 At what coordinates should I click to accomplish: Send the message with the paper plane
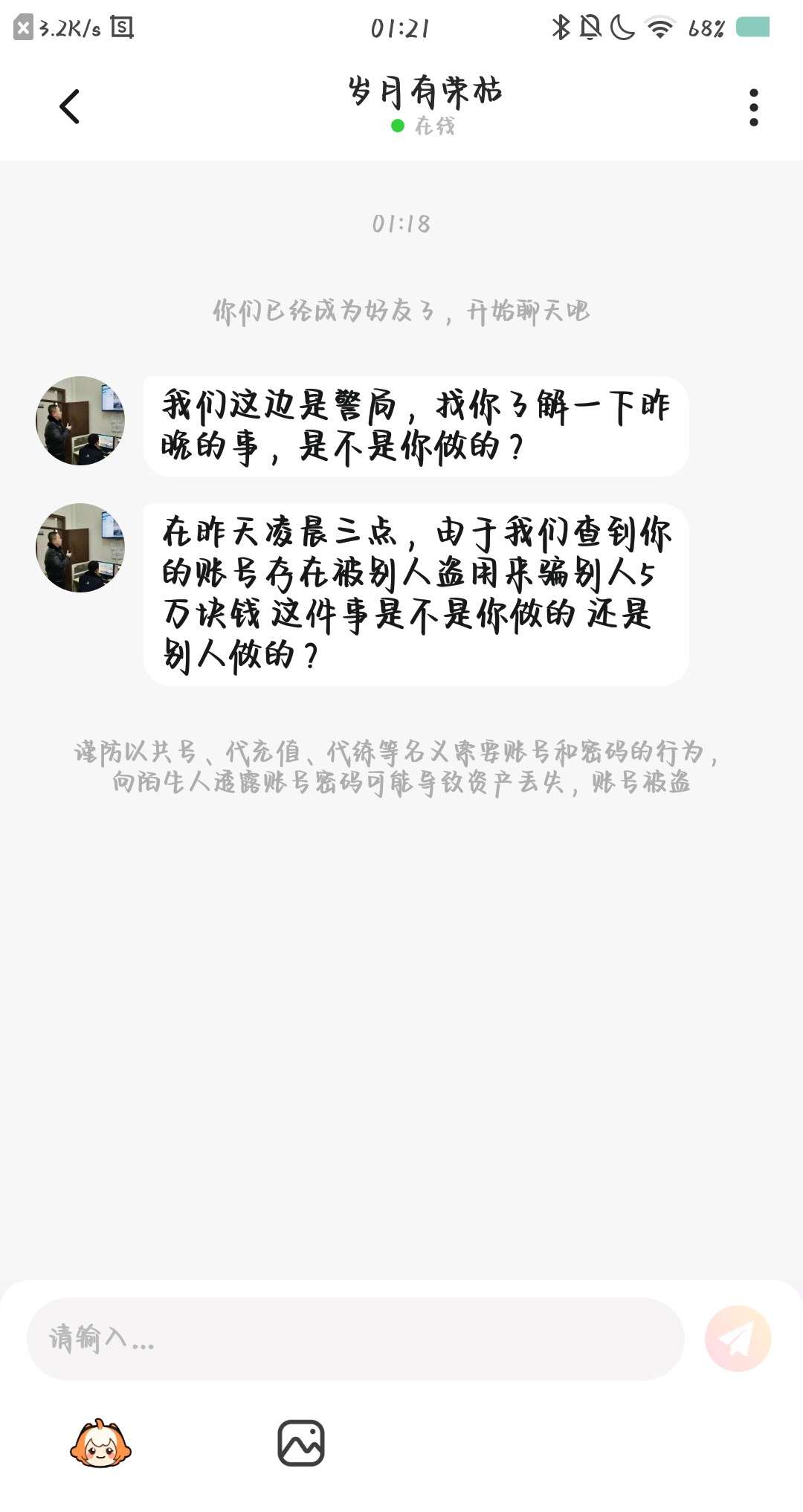pos(738,1339)
